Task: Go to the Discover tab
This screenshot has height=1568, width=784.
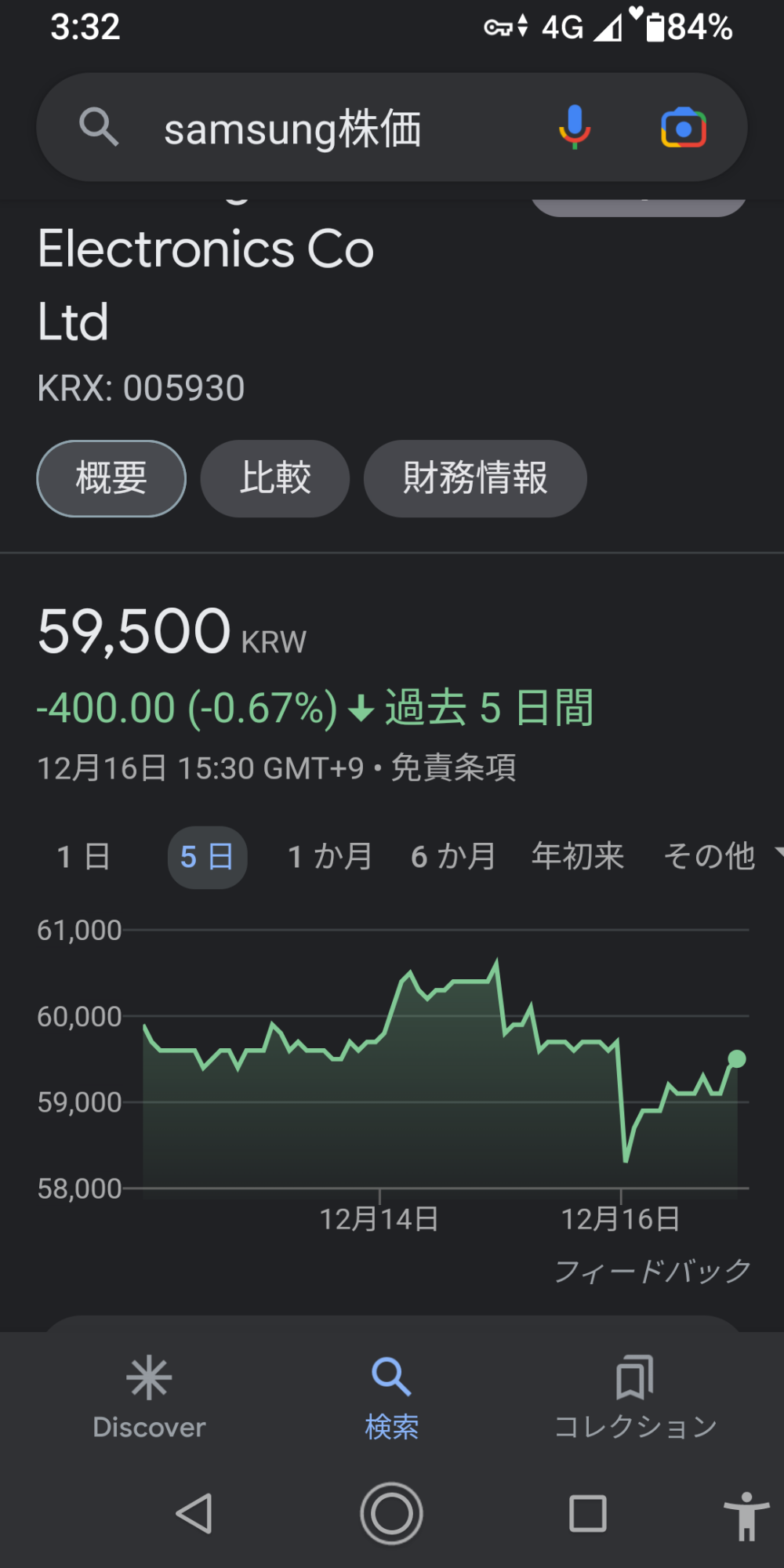Action: (149, 1399)
